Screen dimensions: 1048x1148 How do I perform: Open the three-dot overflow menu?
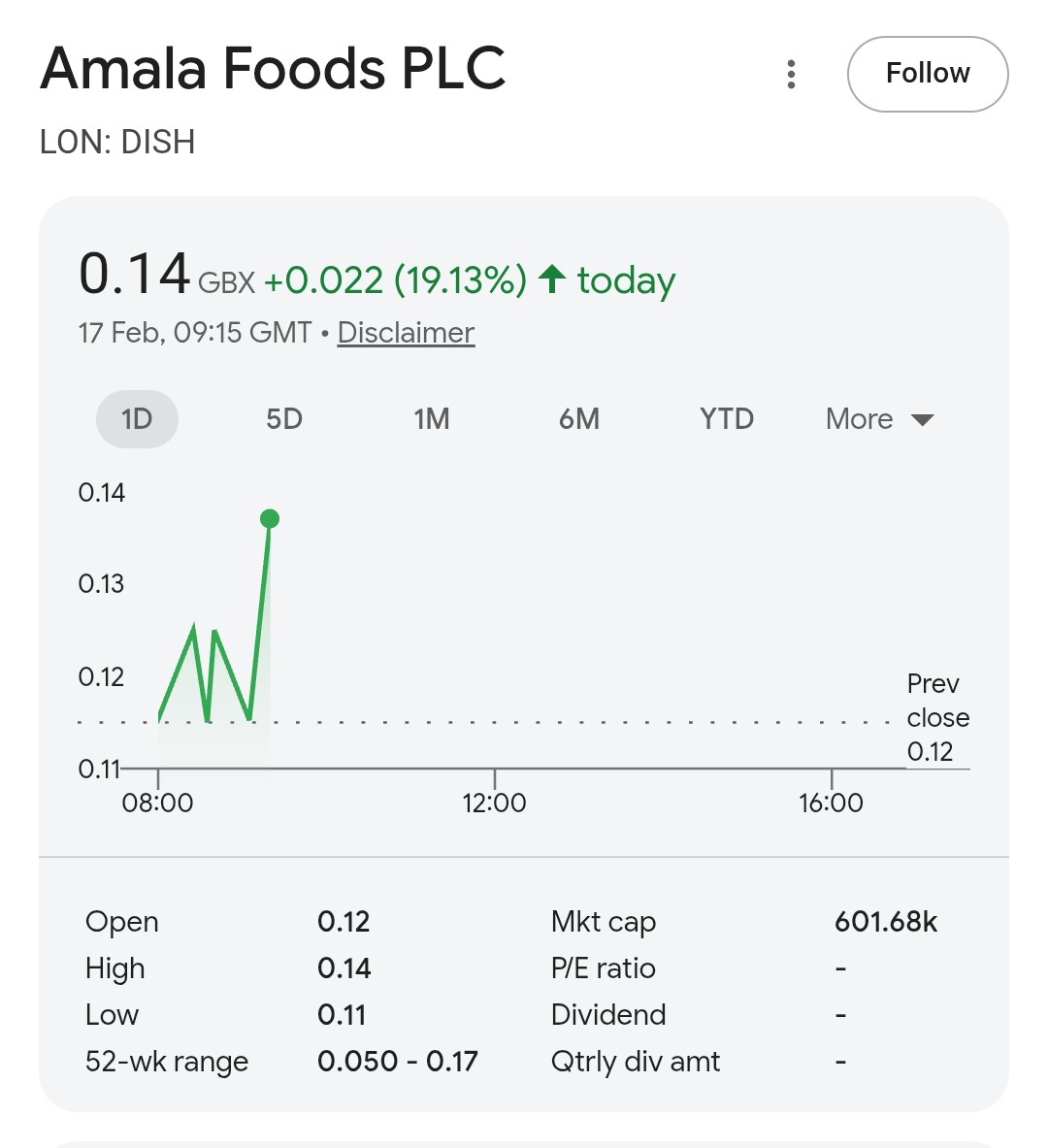792,74
